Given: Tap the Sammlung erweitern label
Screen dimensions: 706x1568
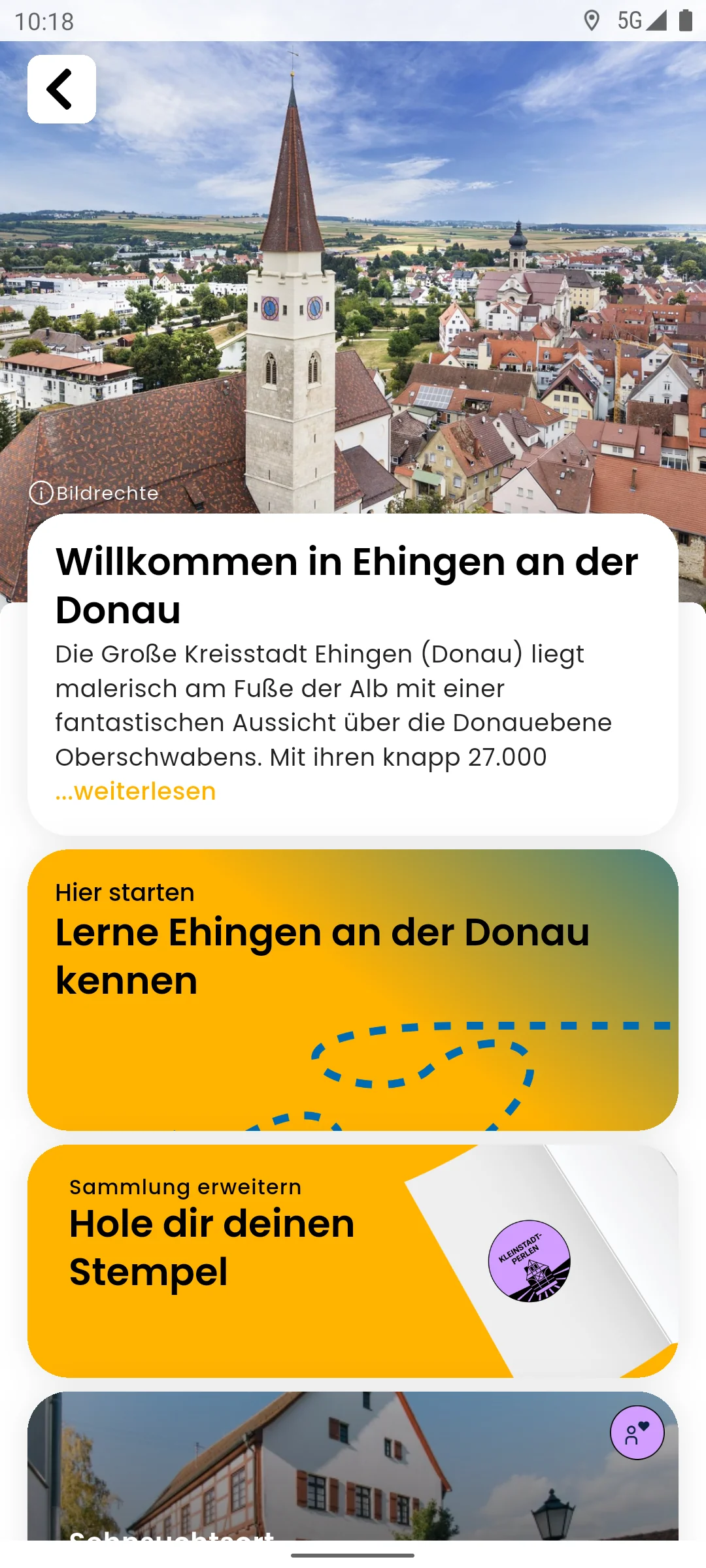Looking at the screenshot, I should click(185, 1186).
